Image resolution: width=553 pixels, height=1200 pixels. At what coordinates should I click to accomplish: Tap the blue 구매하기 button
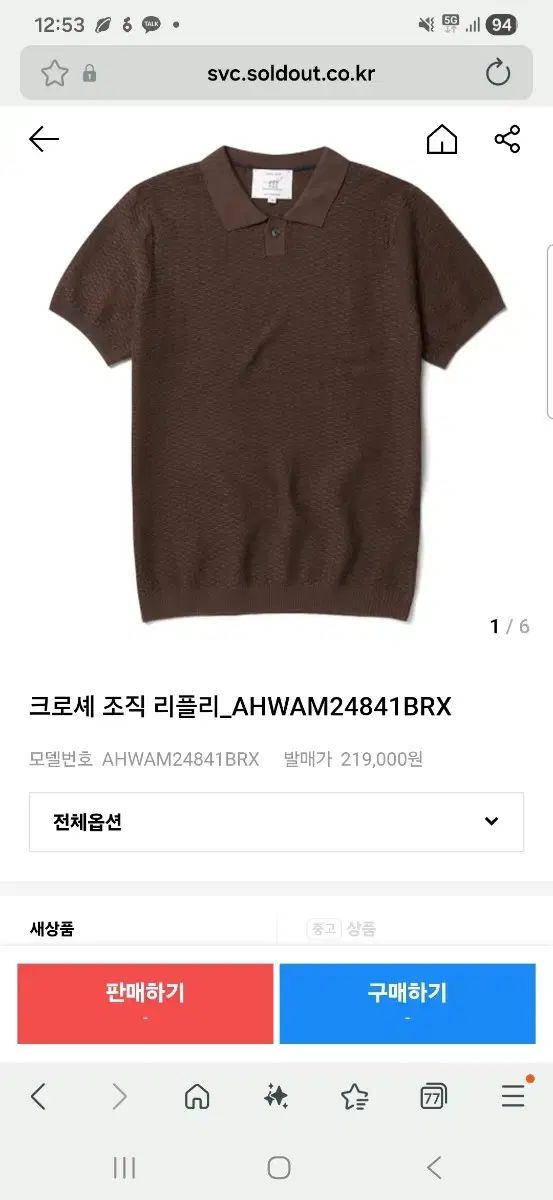(x=407, y=1003)
